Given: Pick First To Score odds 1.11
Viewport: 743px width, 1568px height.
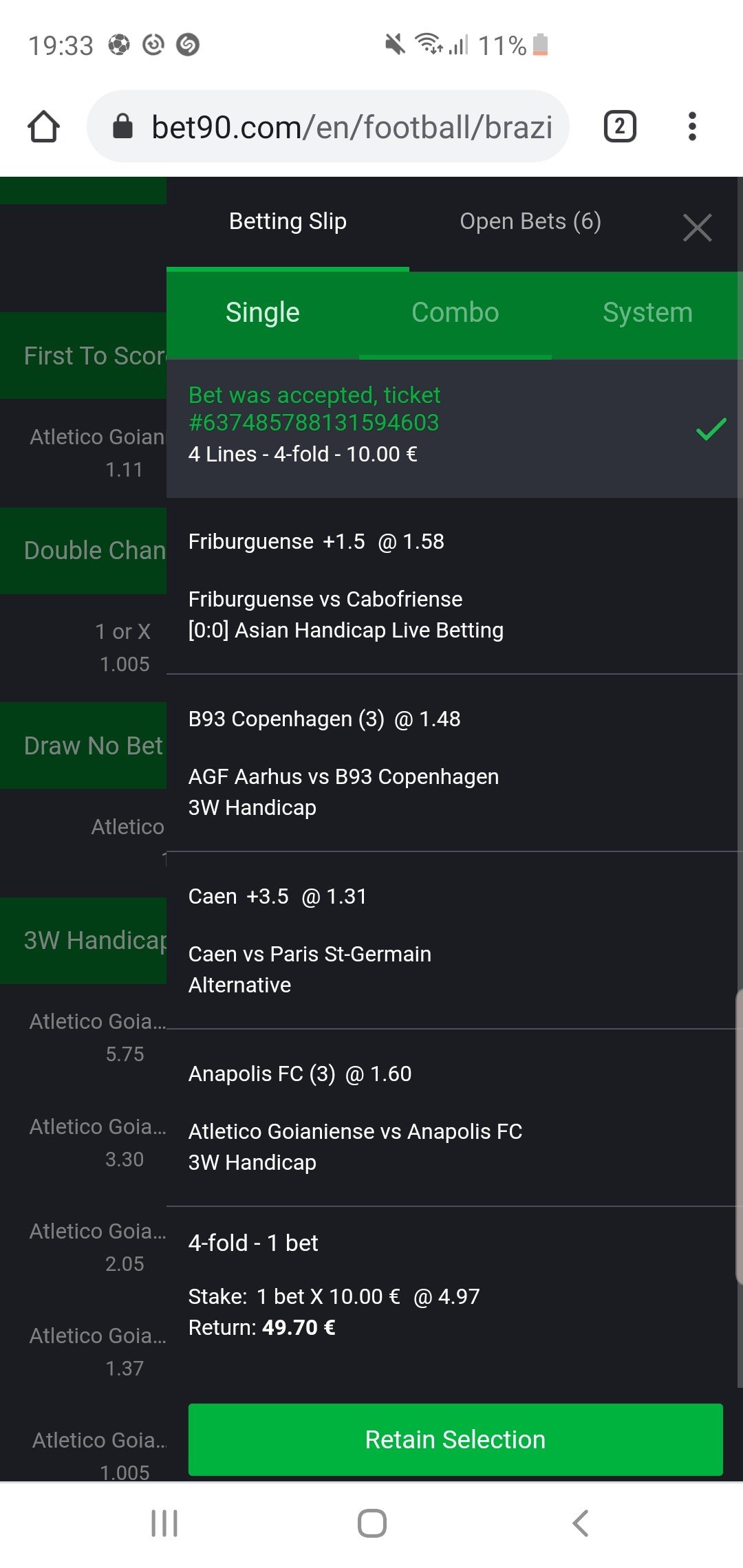Looking at the screenshot, I should click(x=98, y=453).
